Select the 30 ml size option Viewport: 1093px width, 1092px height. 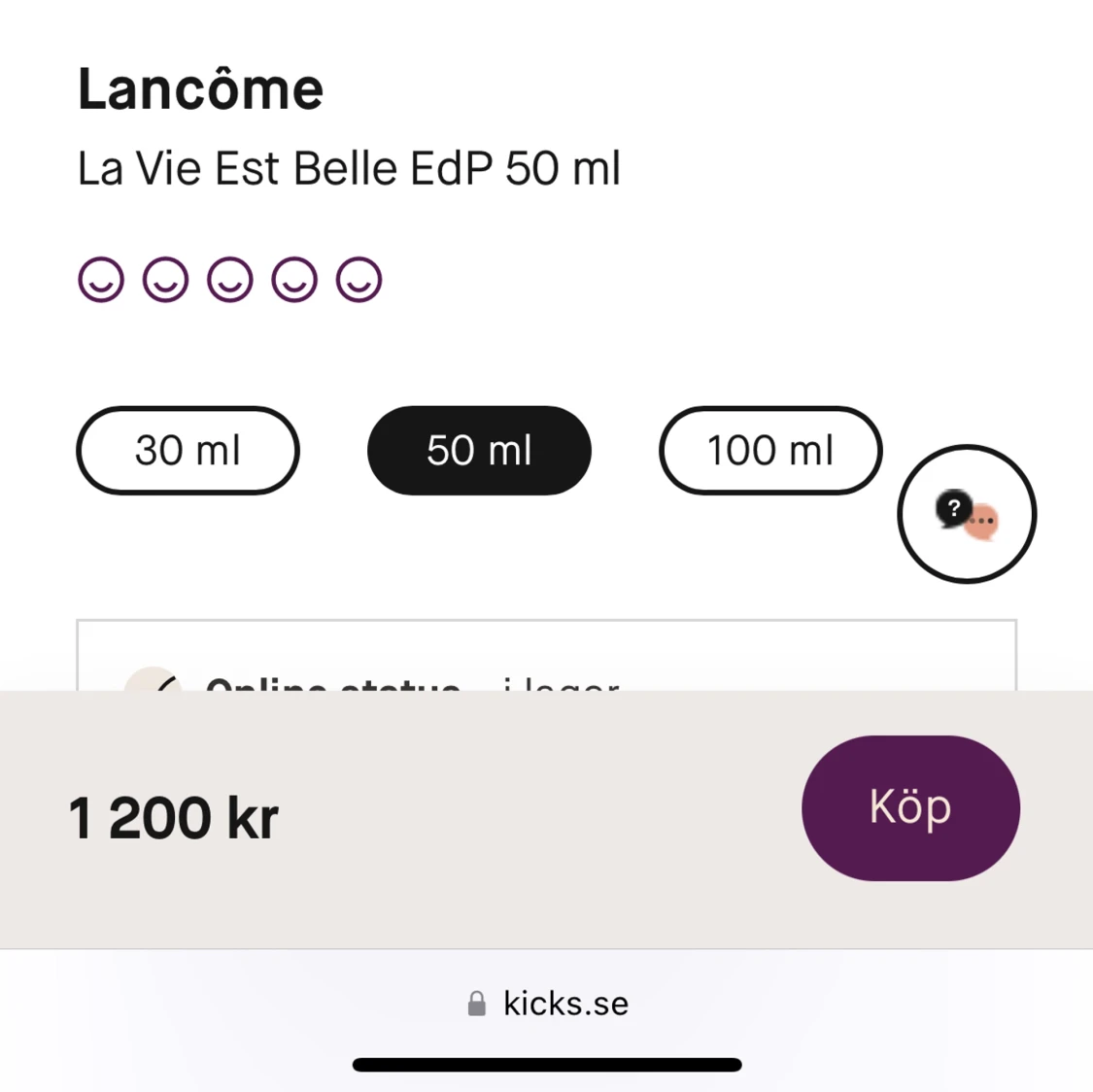[188, 451]
